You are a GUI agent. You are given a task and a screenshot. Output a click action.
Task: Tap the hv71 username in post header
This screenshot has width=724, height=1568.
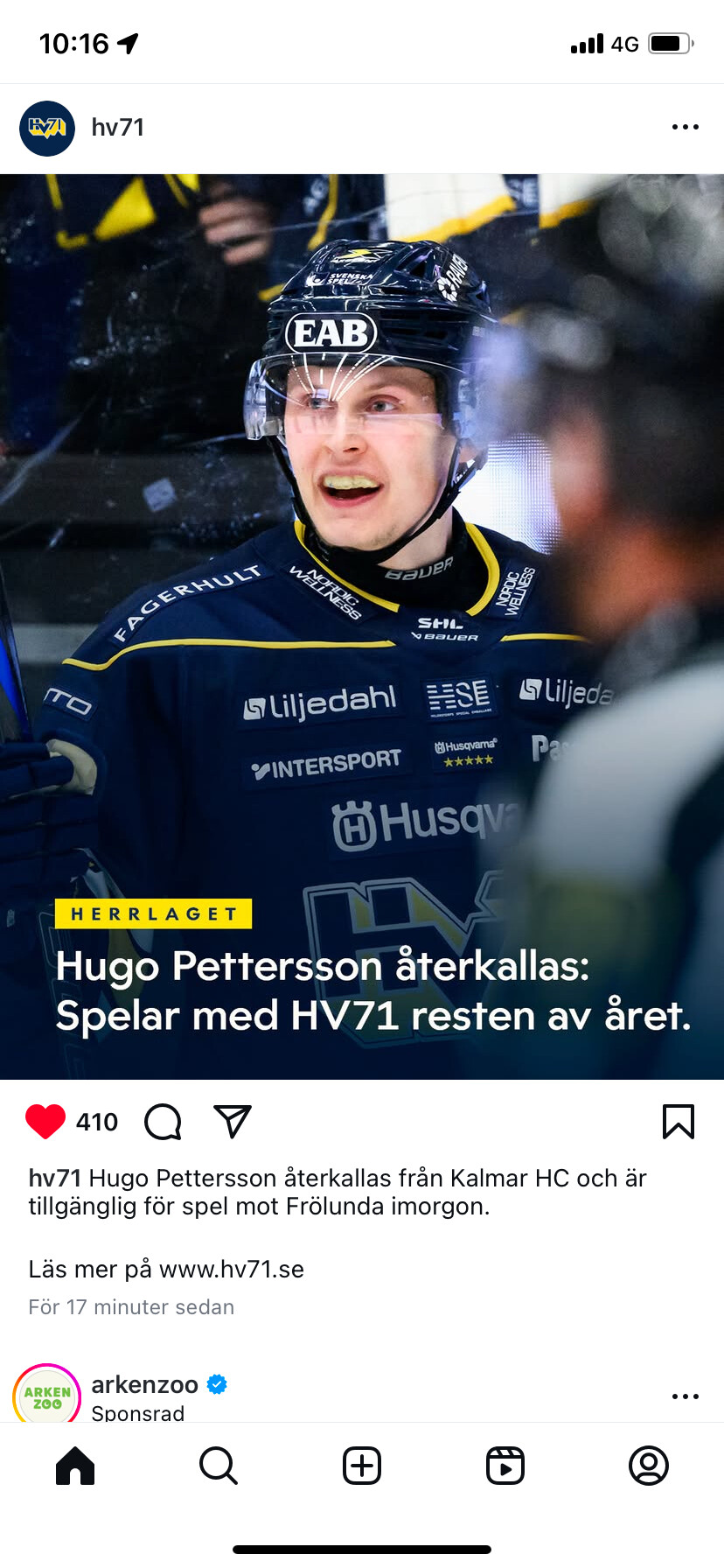[118, 128]
